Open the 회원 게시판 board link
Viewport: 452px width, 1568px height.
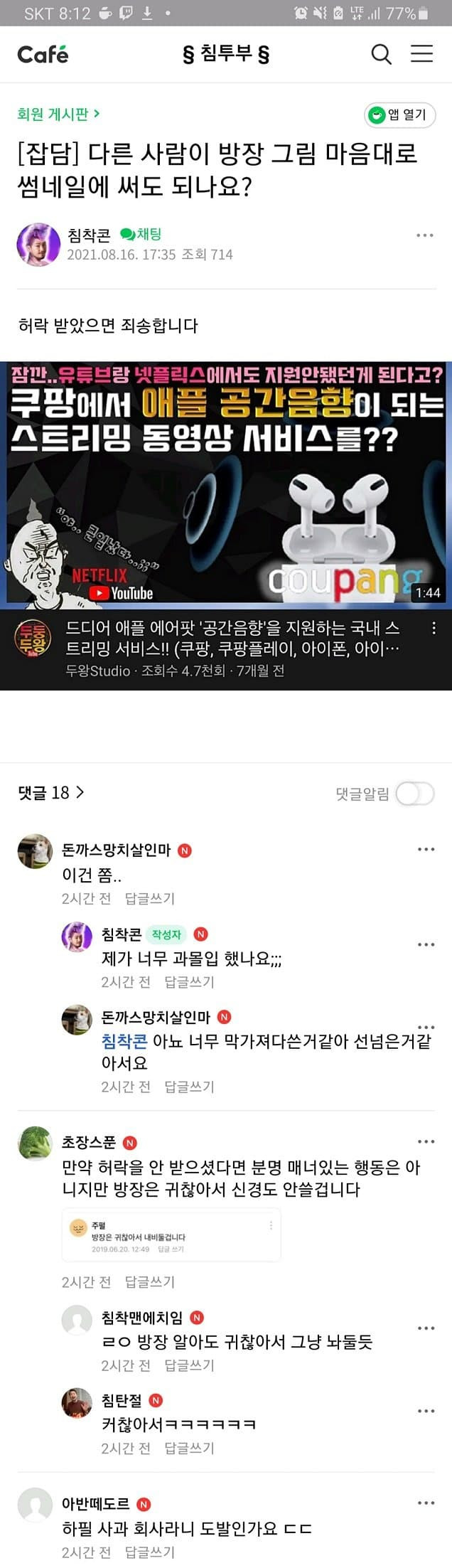pyautogui.click(x=58, y=114)
